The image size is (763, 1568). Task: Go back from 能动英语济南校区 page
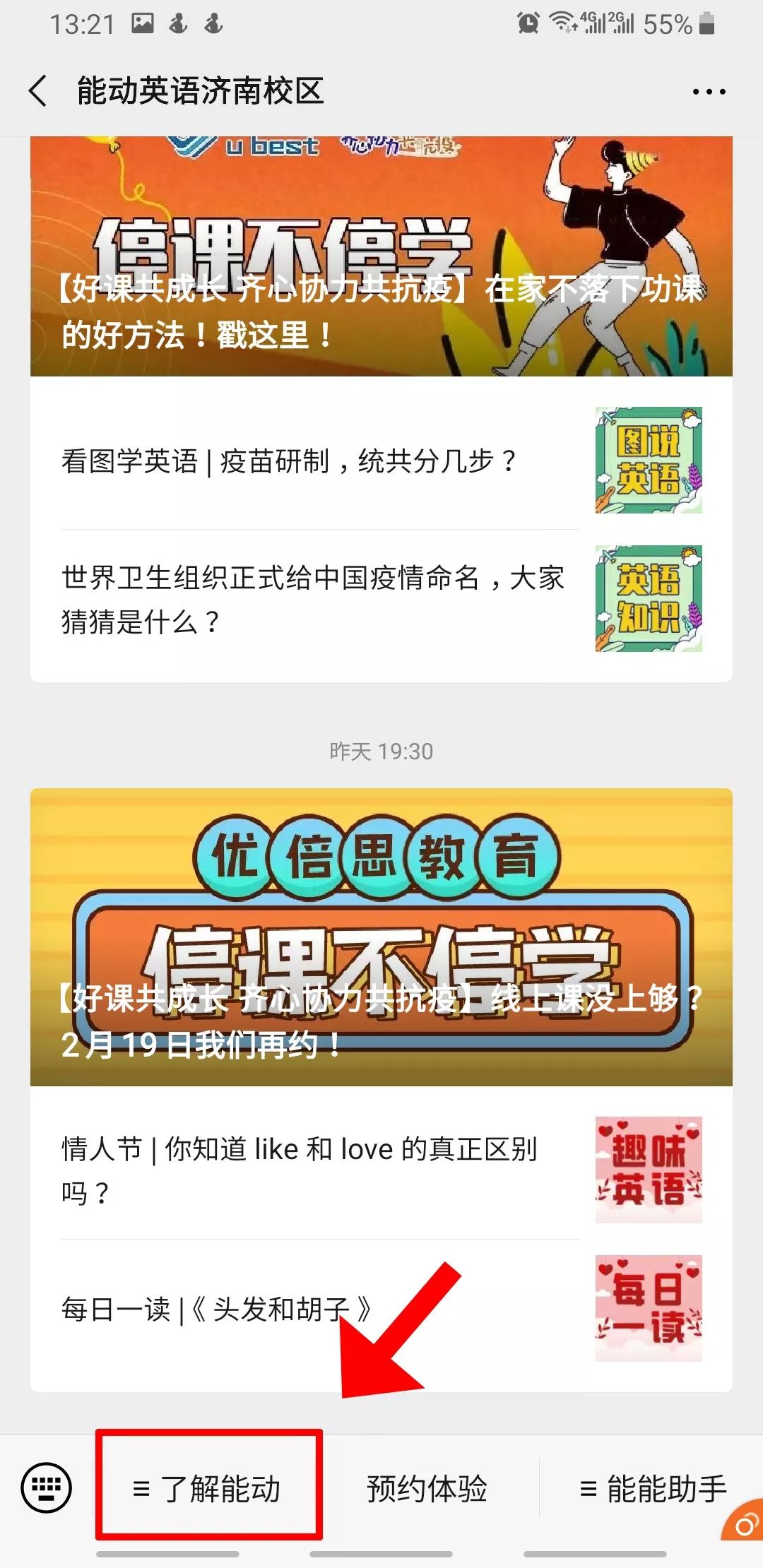(38, 91)
